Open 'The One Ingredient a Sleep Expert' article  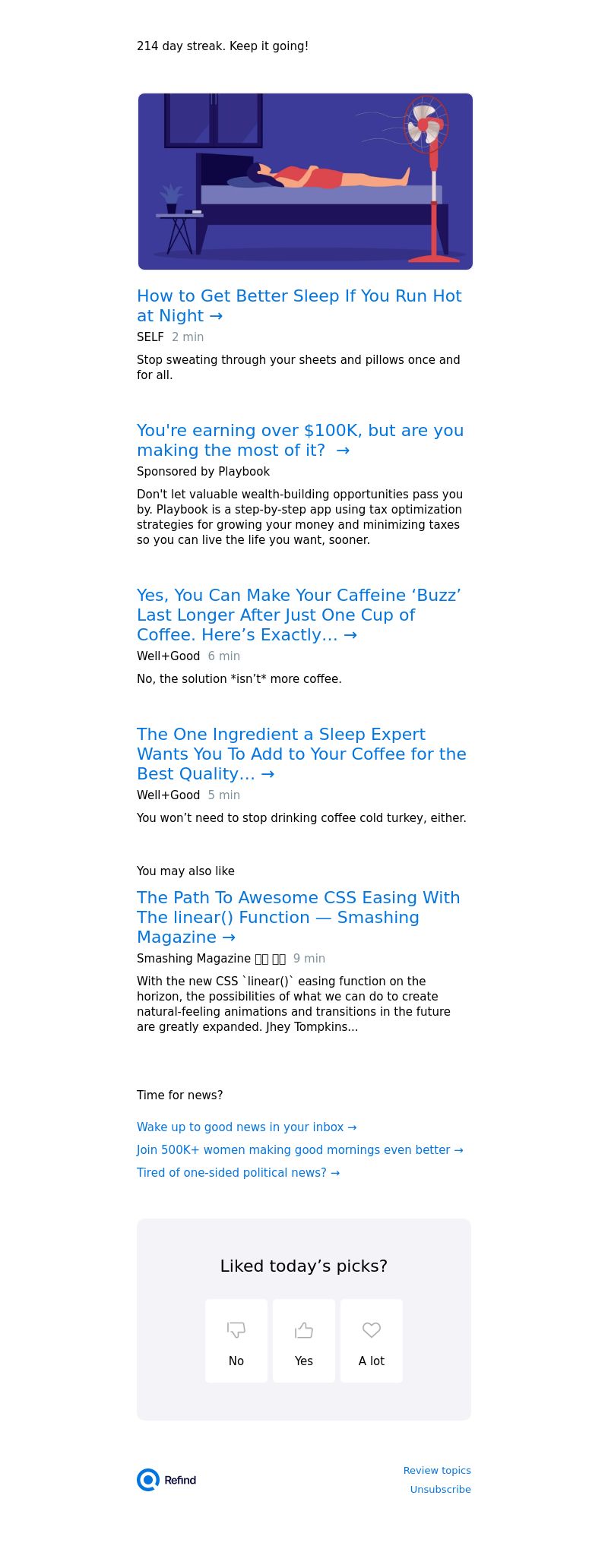coord(301,754)
